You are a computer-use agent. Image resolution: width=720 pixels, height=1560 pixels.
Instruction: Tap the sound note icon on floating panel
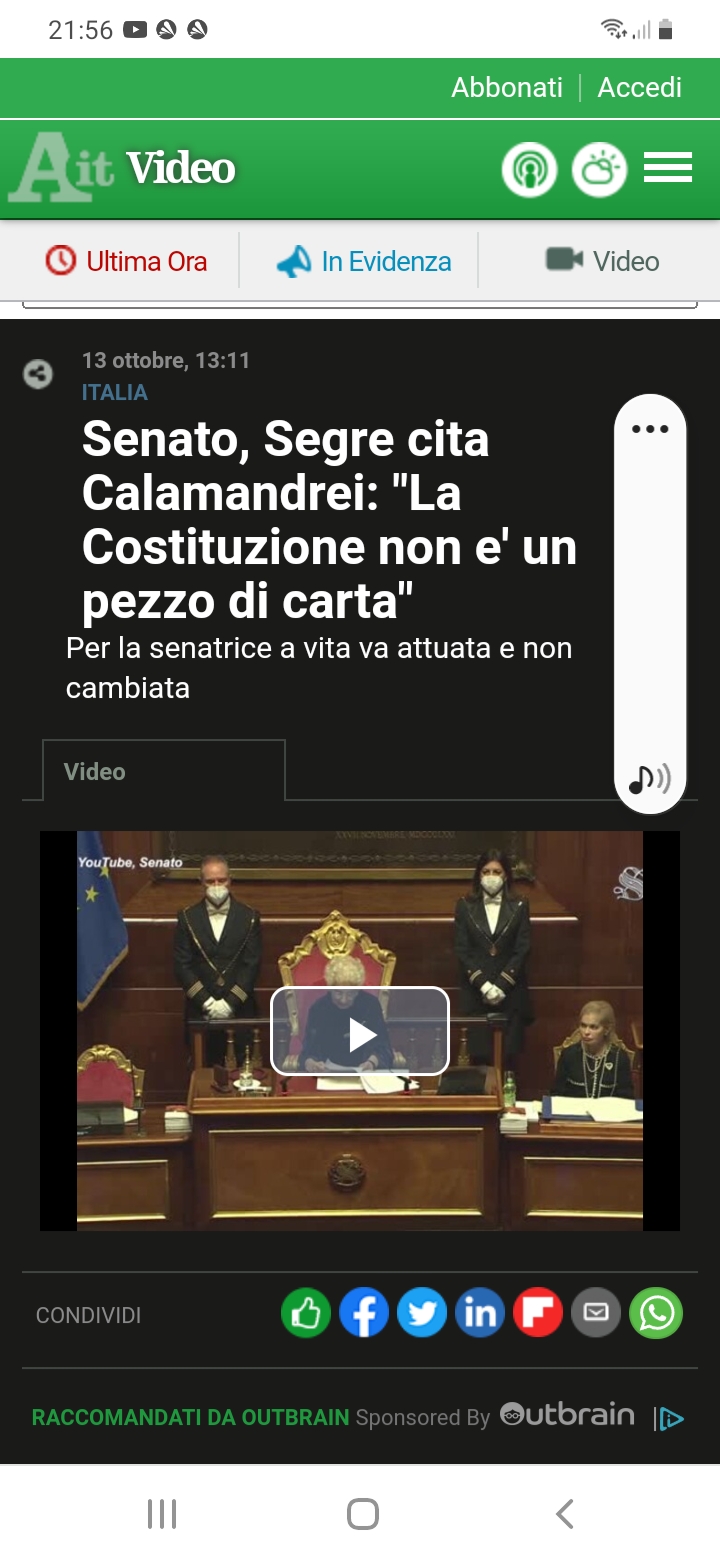click(x=650, y=778)
